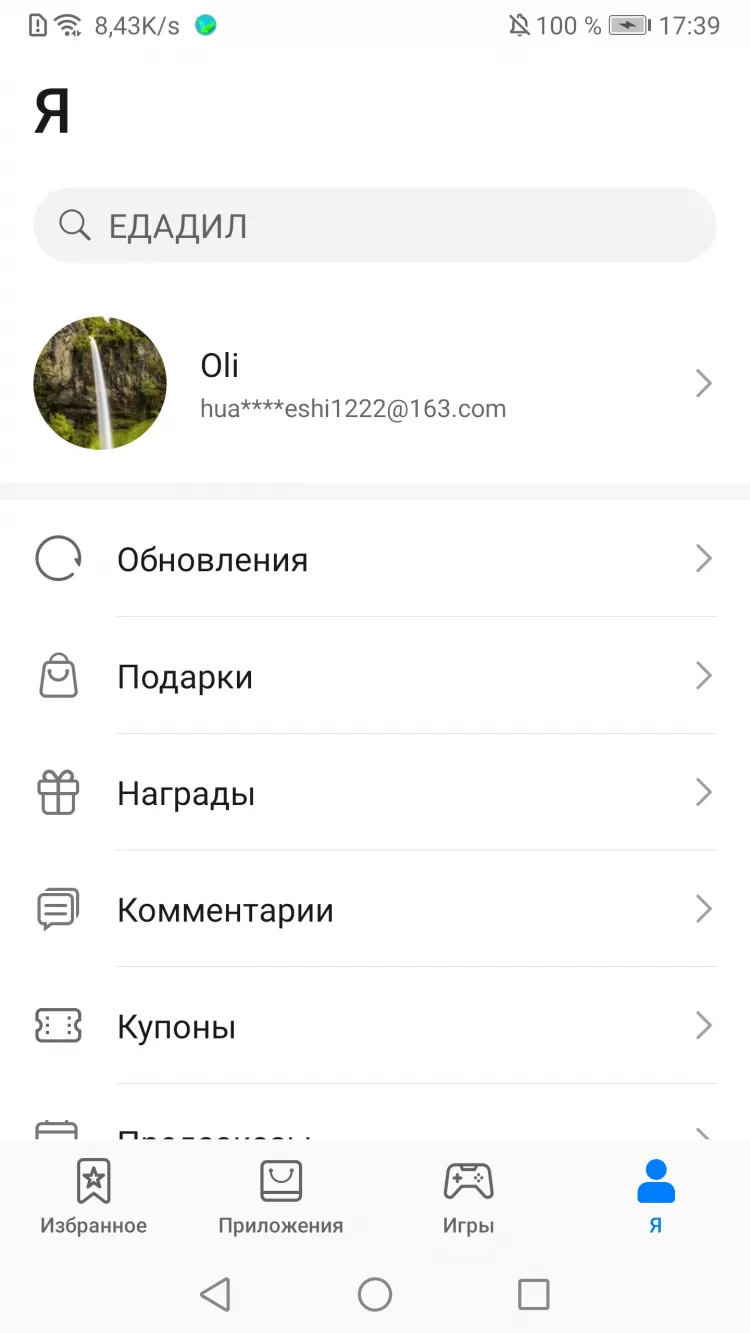This screenshot has height=1333, width=750.
Task: View Комментарии
Action: pyautogui.click(x=375, y=910)
